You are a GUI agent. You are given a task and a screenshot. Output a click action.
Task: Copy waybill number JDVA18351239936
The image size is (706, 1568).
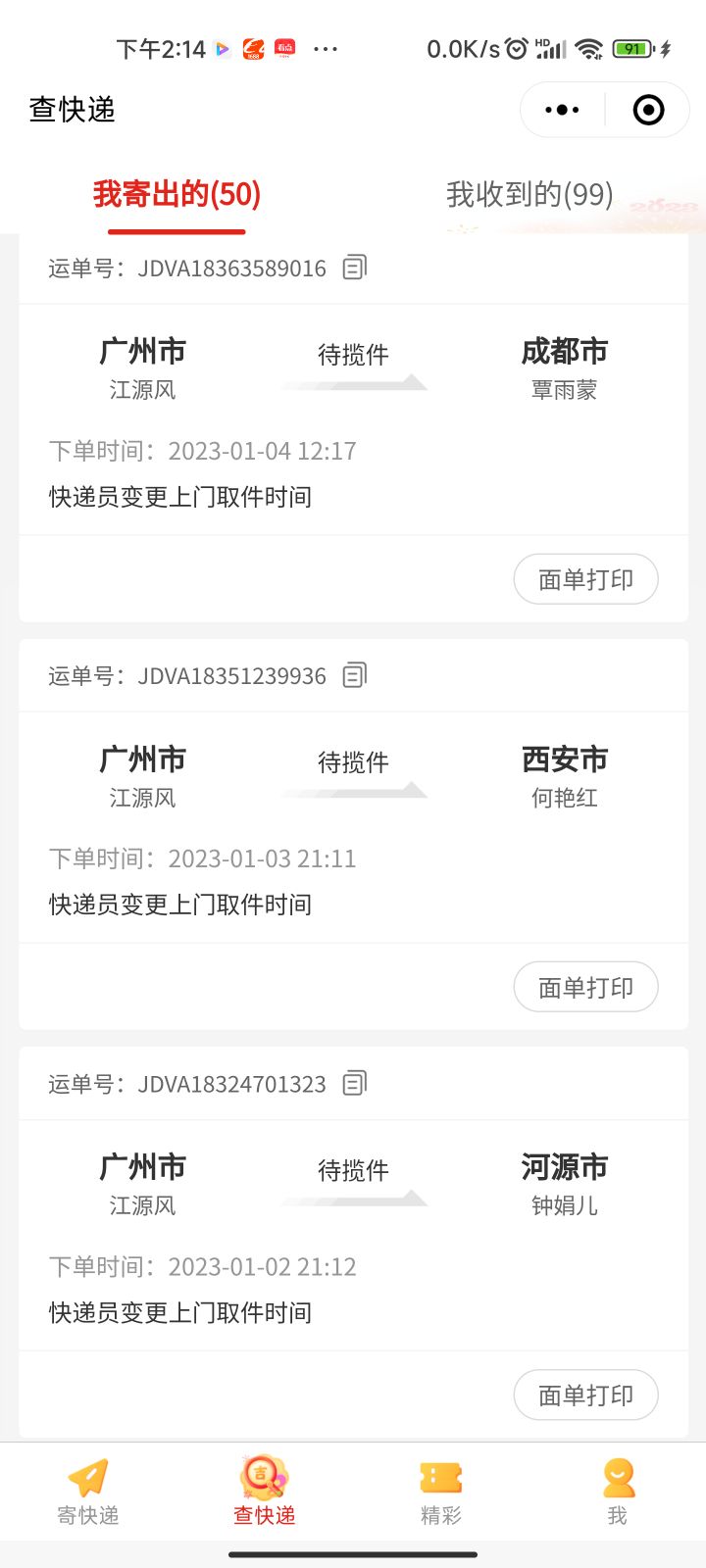(354, 675)
